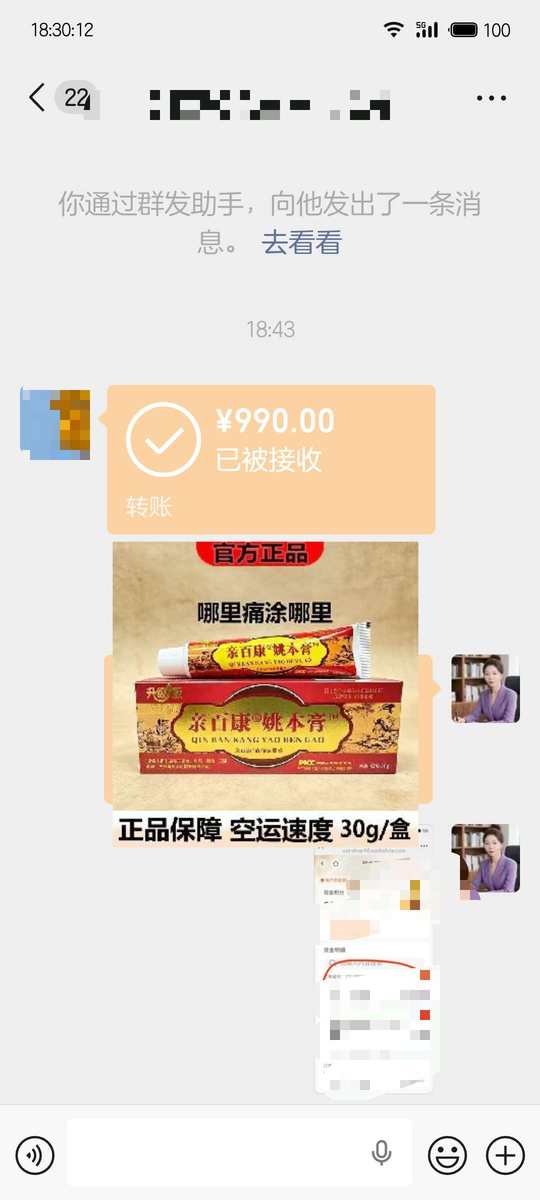Open the chat overflow menu
540x1200 pixels.
click(492, 98)
